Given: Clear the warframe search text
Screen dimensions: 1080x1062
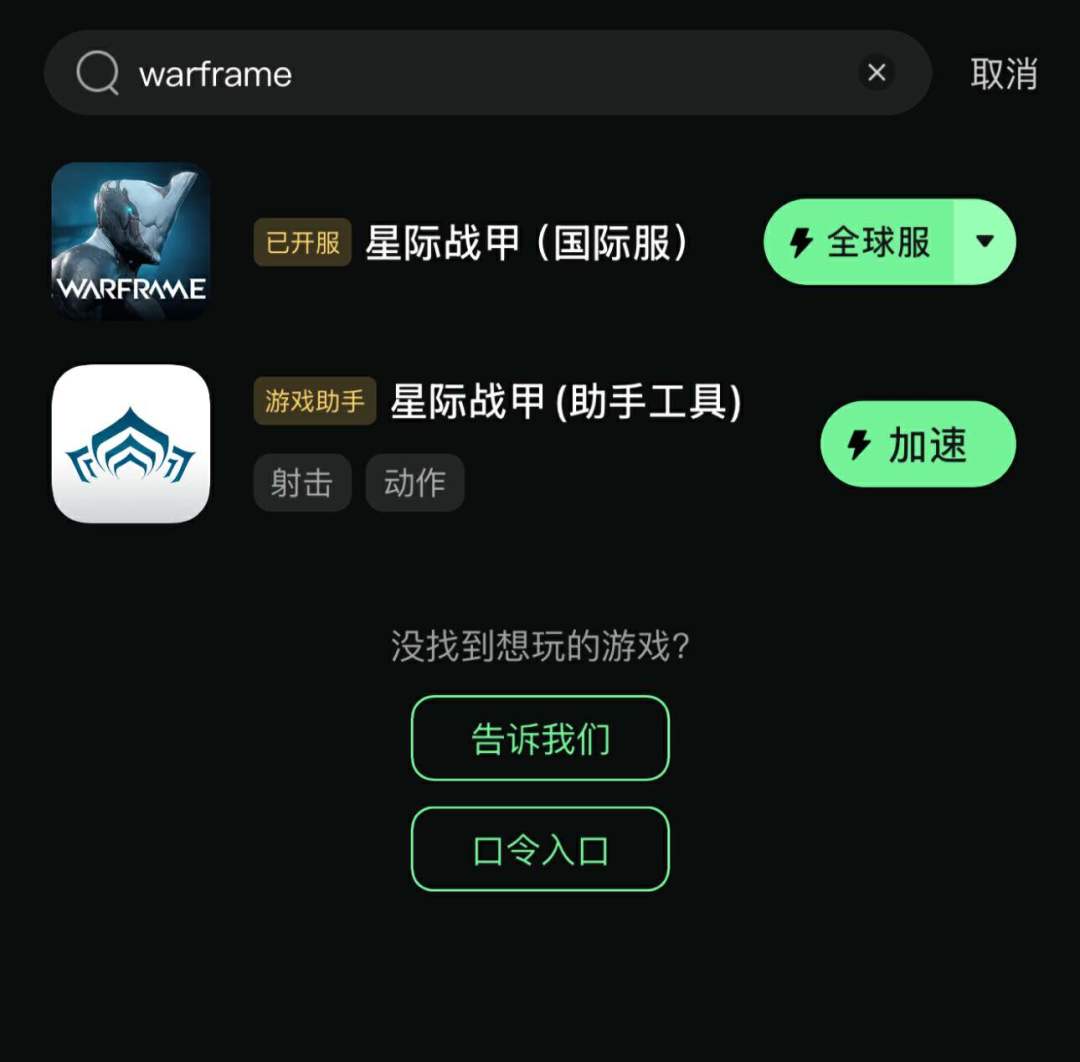Looking at the screenshot, I should coord(876,72).
